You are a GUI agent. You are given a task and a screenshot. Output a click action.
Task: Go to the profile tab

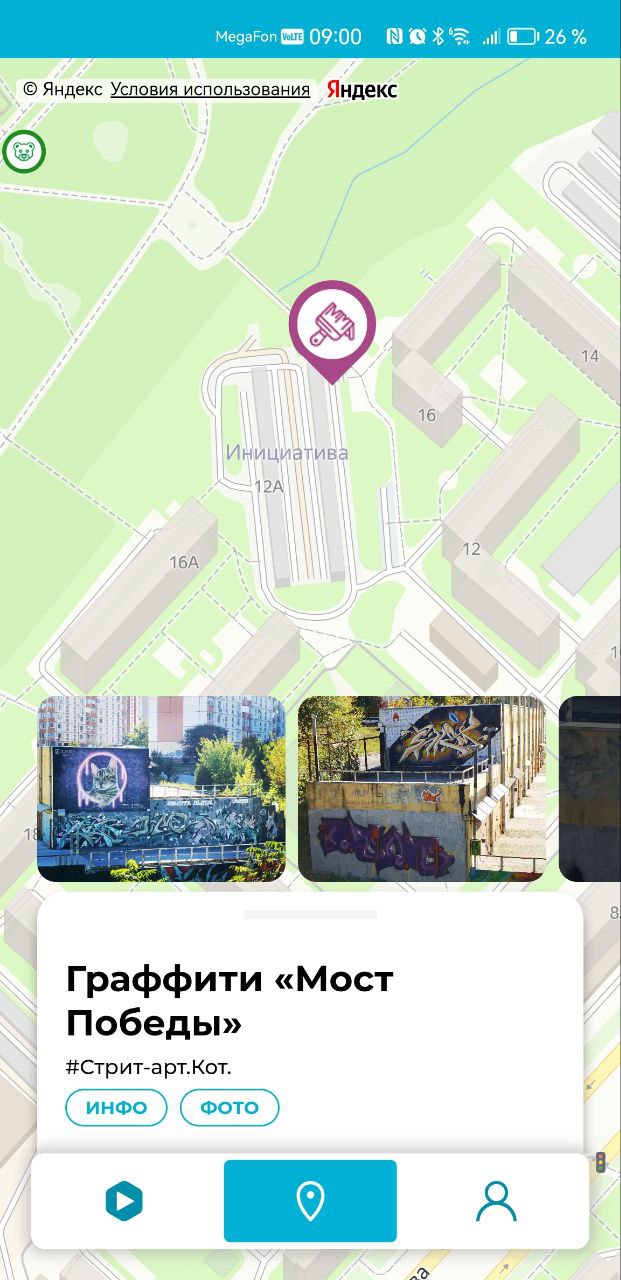pyautogui.click(x=496, y=1200)
